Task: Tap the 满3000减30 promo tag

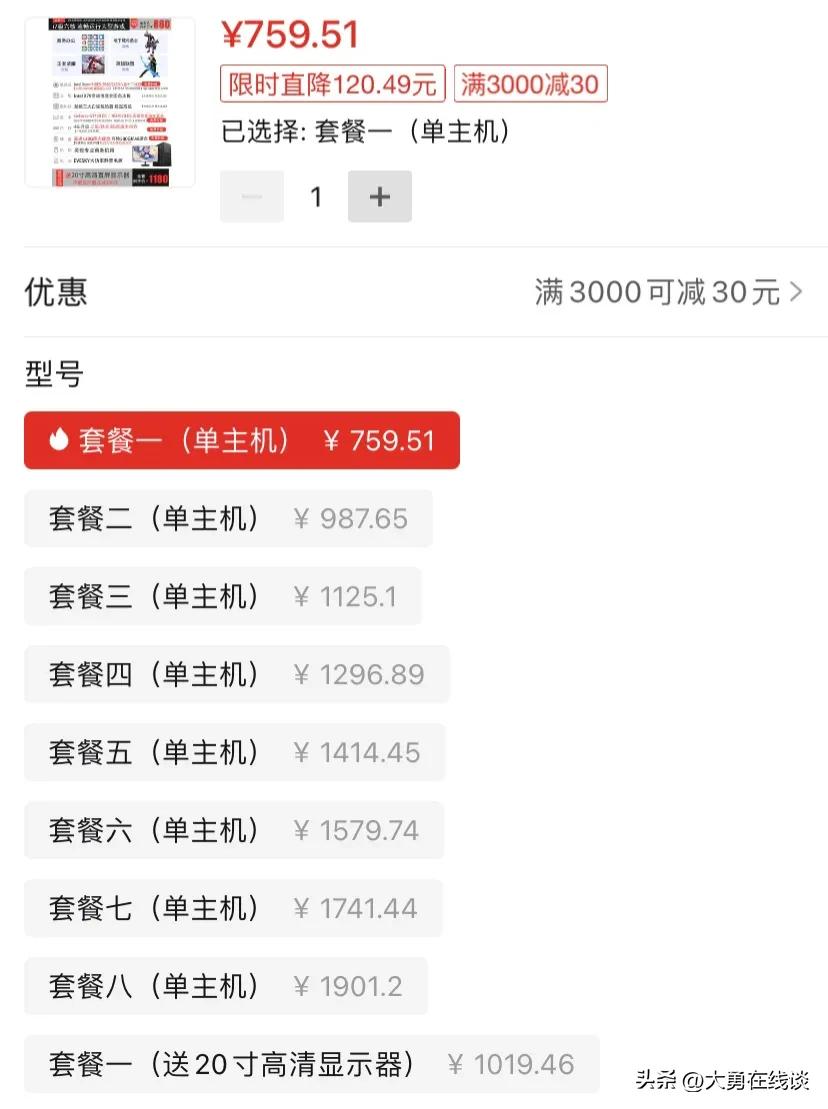Action: (x=530, y=84)
